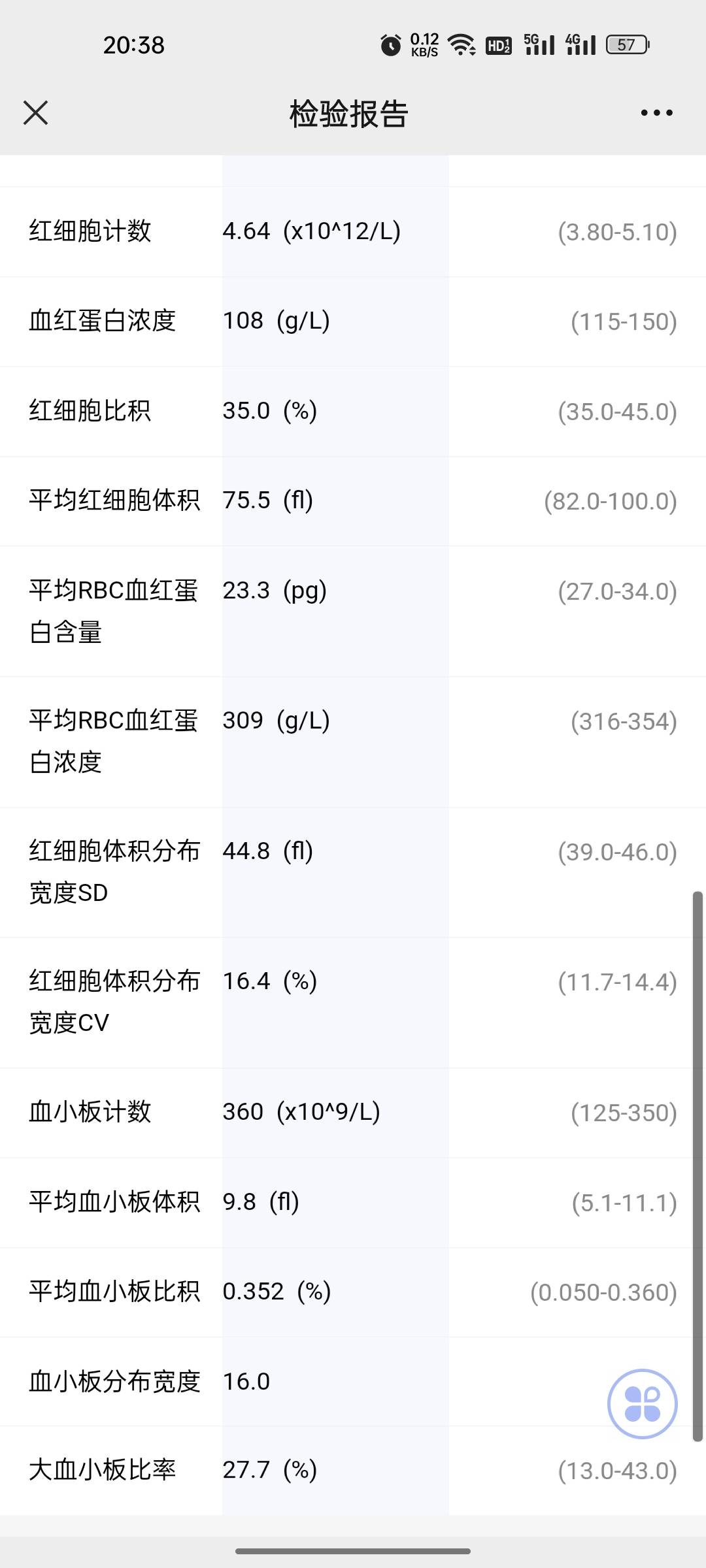Tap the 红细胞比积 reference range link
This screenshot has width=706, height=1568.
(x=616, y=411)
